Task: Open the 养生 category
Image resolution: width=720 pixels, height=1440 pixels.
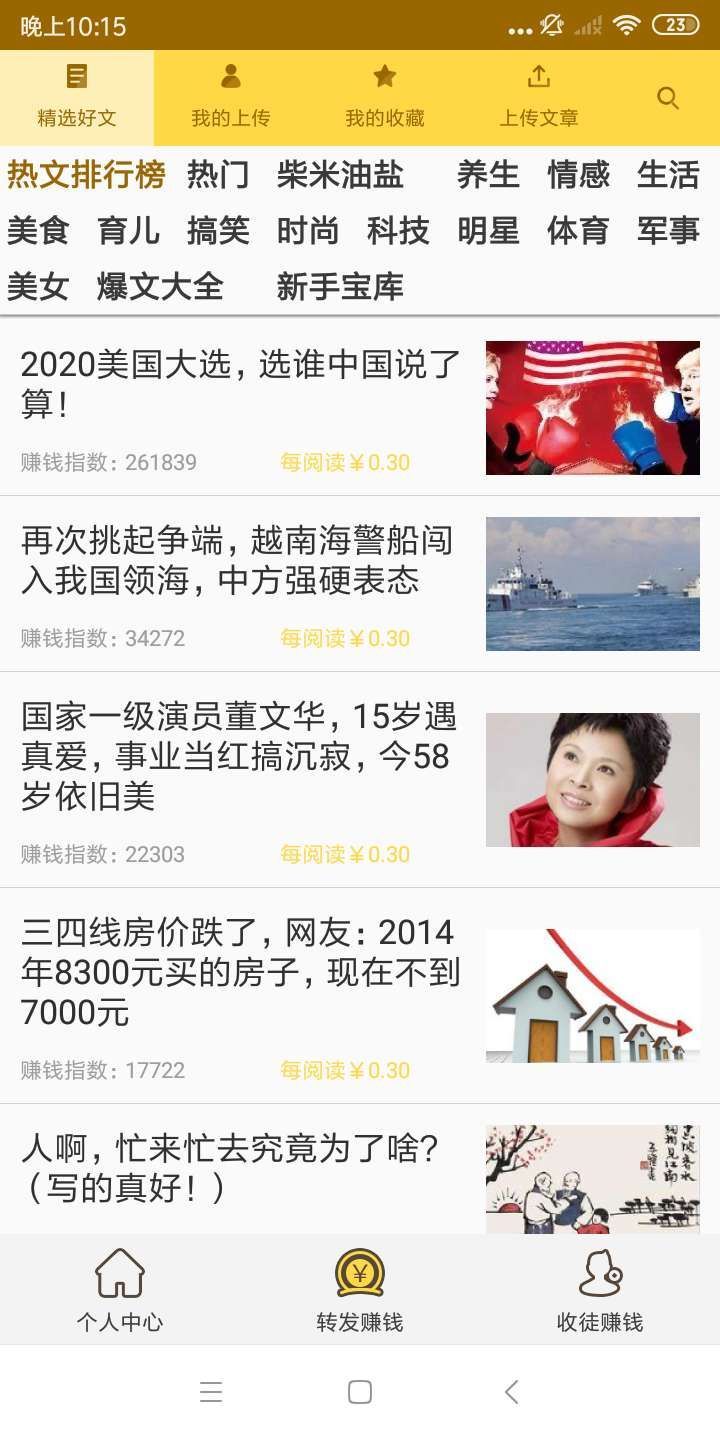Action: [x=487, y=174]
